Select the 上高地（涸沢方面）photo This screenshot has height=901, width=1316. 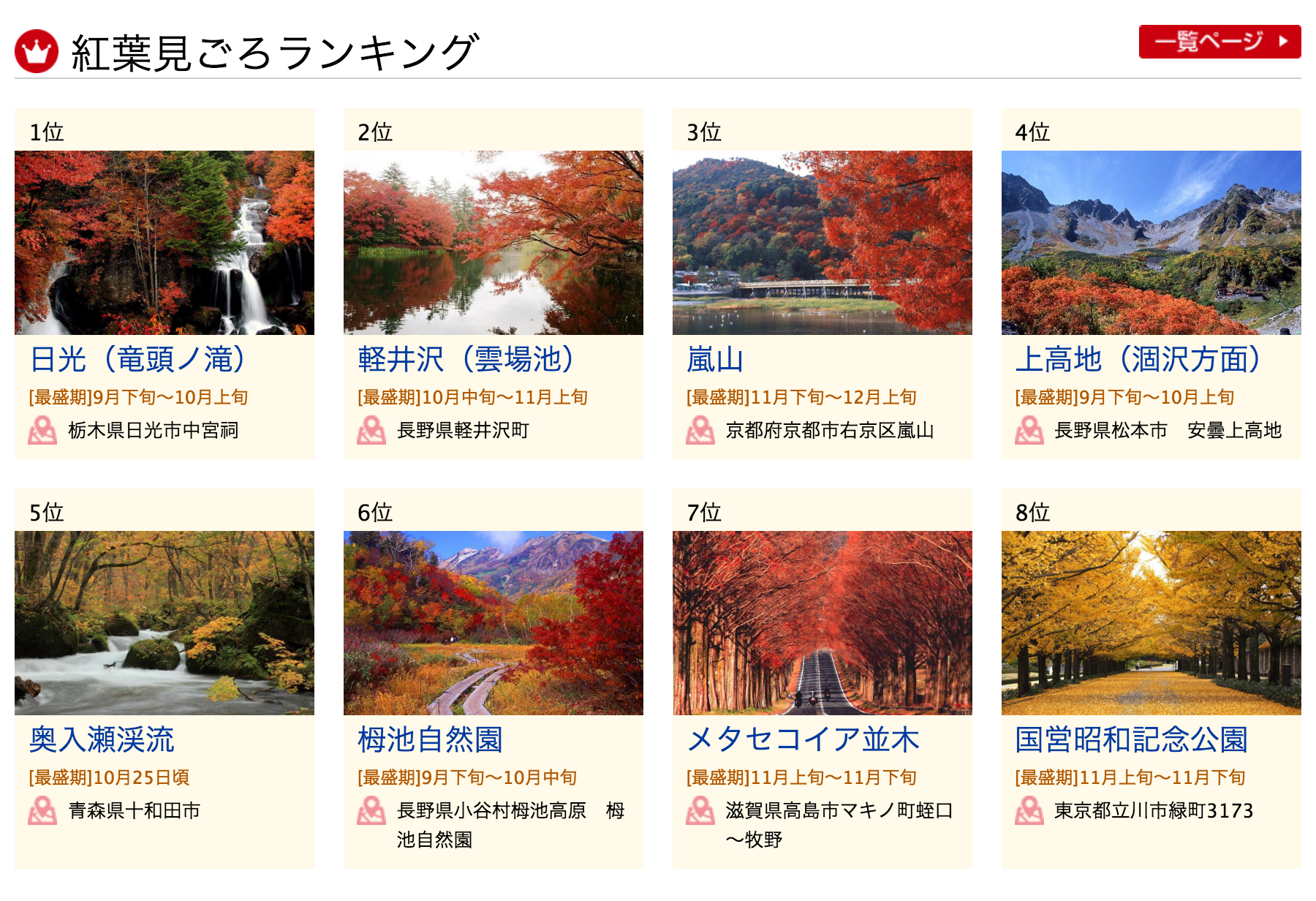[x=1151, y=243]
